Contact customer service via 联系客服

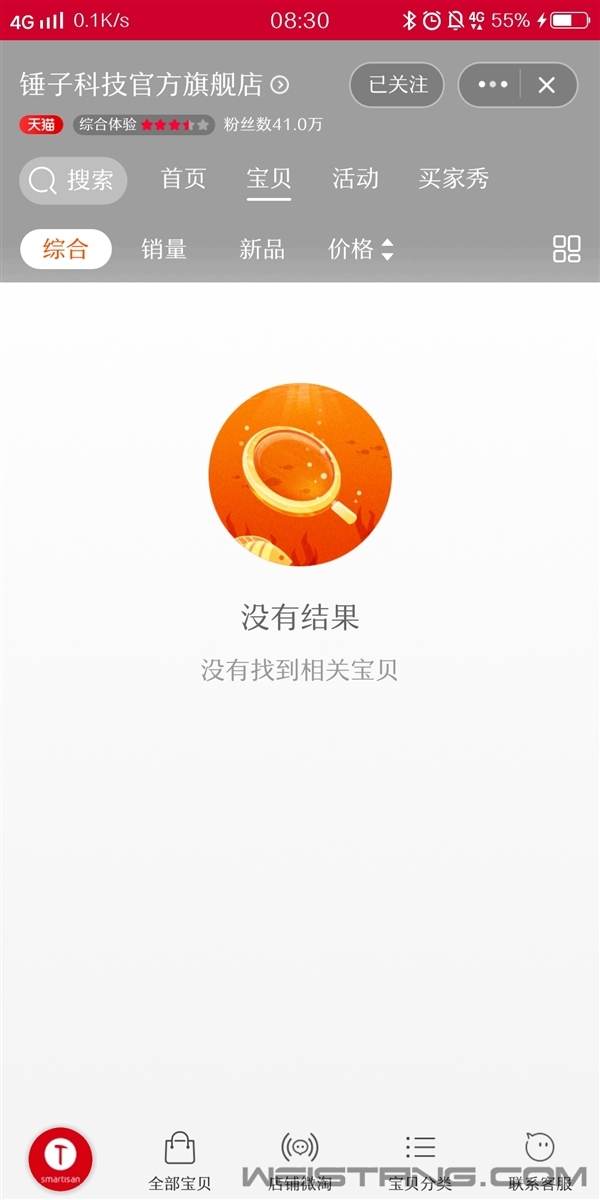(540, 1160)
